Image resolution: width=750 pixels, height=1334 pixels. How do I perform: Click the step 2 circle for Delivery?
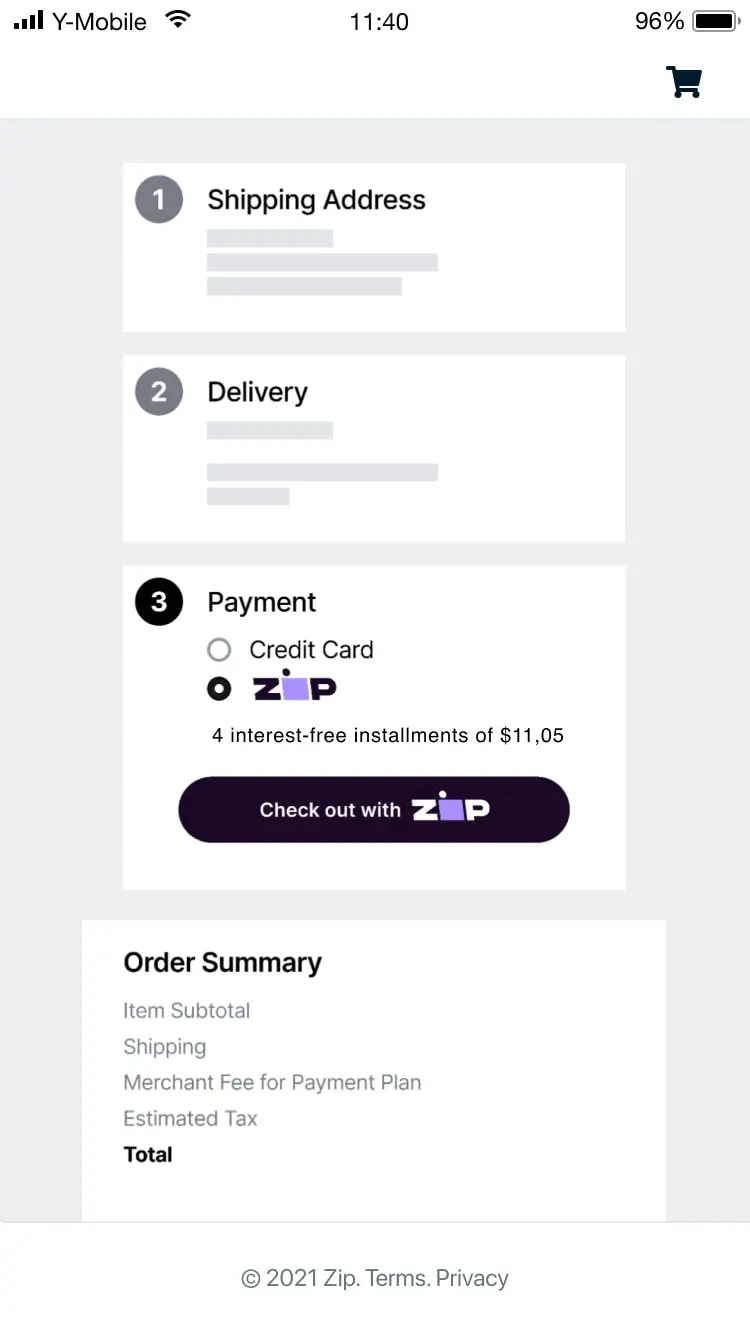(158, 391)
